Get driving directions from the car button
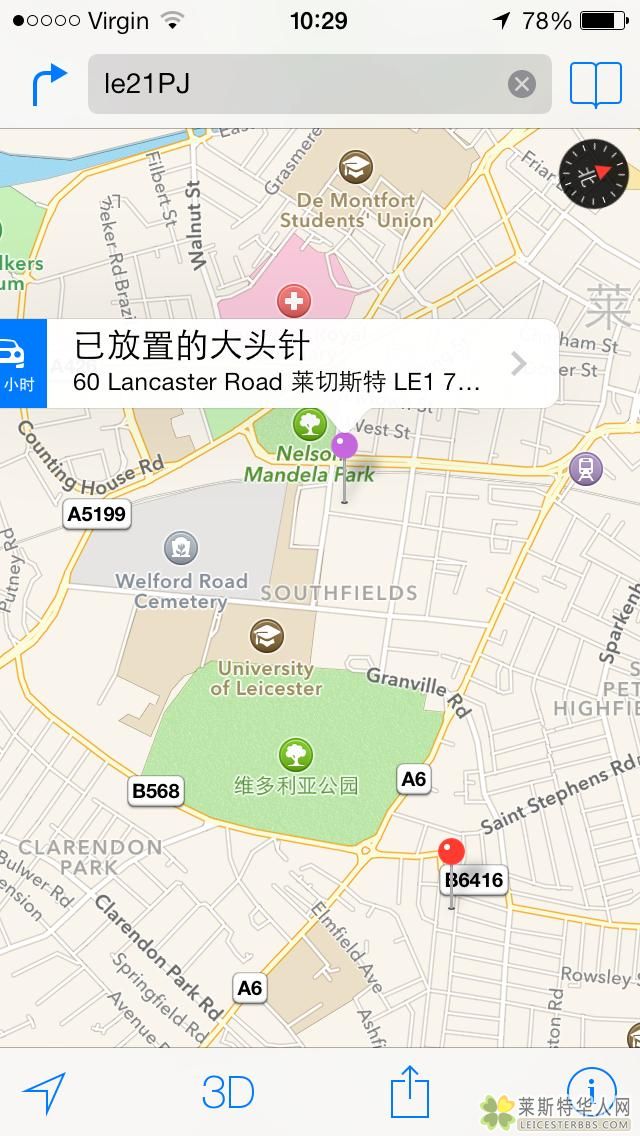Image resolution: width=640 pixels, height=1136 pixels. (x=20, y=364)
